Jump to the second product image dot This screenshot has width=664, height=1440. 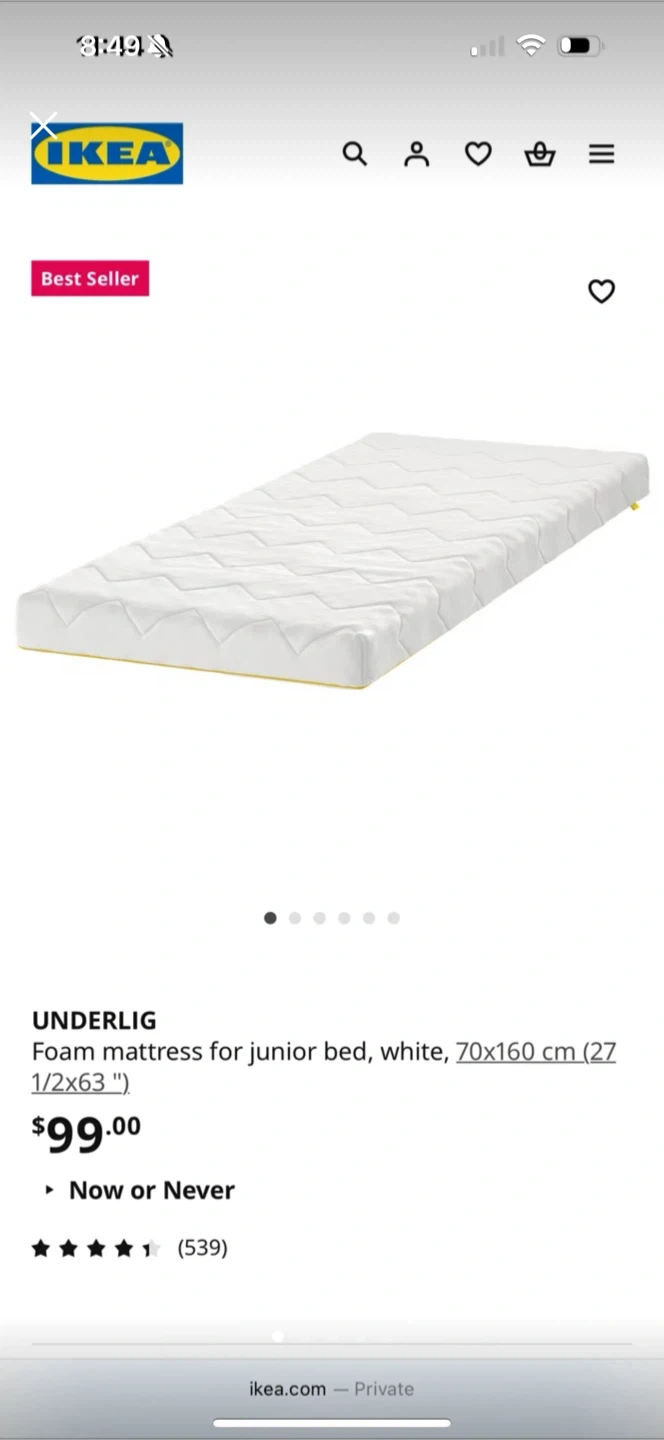point(295,918)
